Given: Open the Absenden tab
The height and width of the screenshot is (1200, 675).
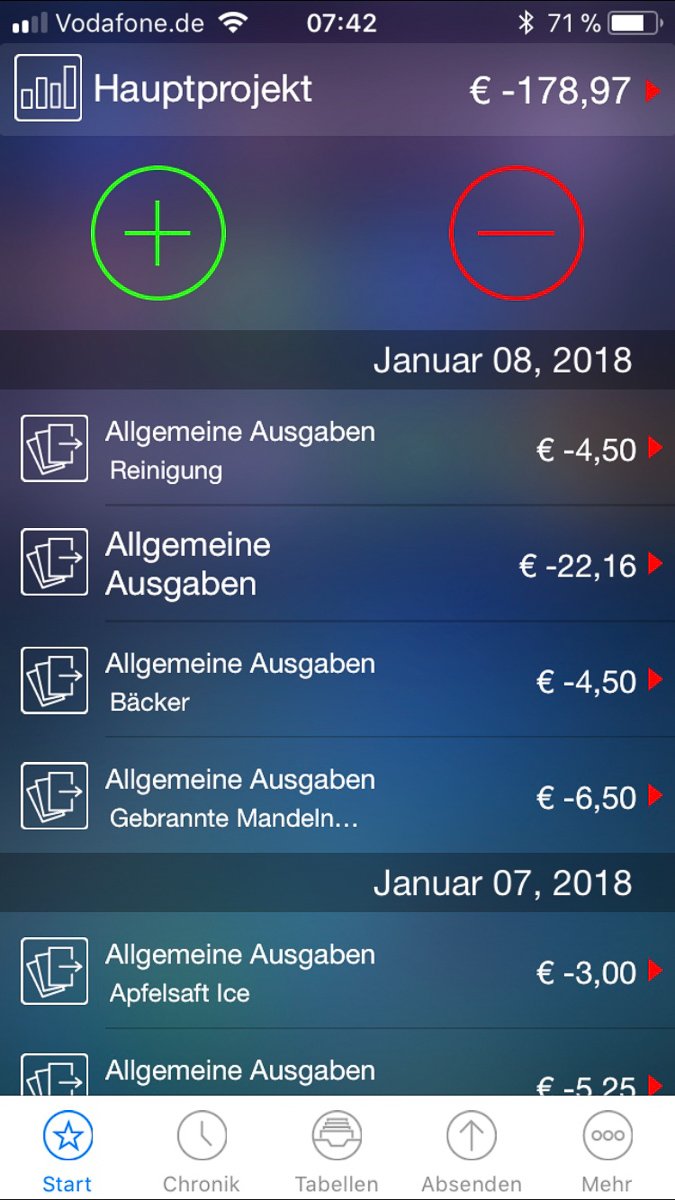Looking at the screenshot, I should (471, 1150).
